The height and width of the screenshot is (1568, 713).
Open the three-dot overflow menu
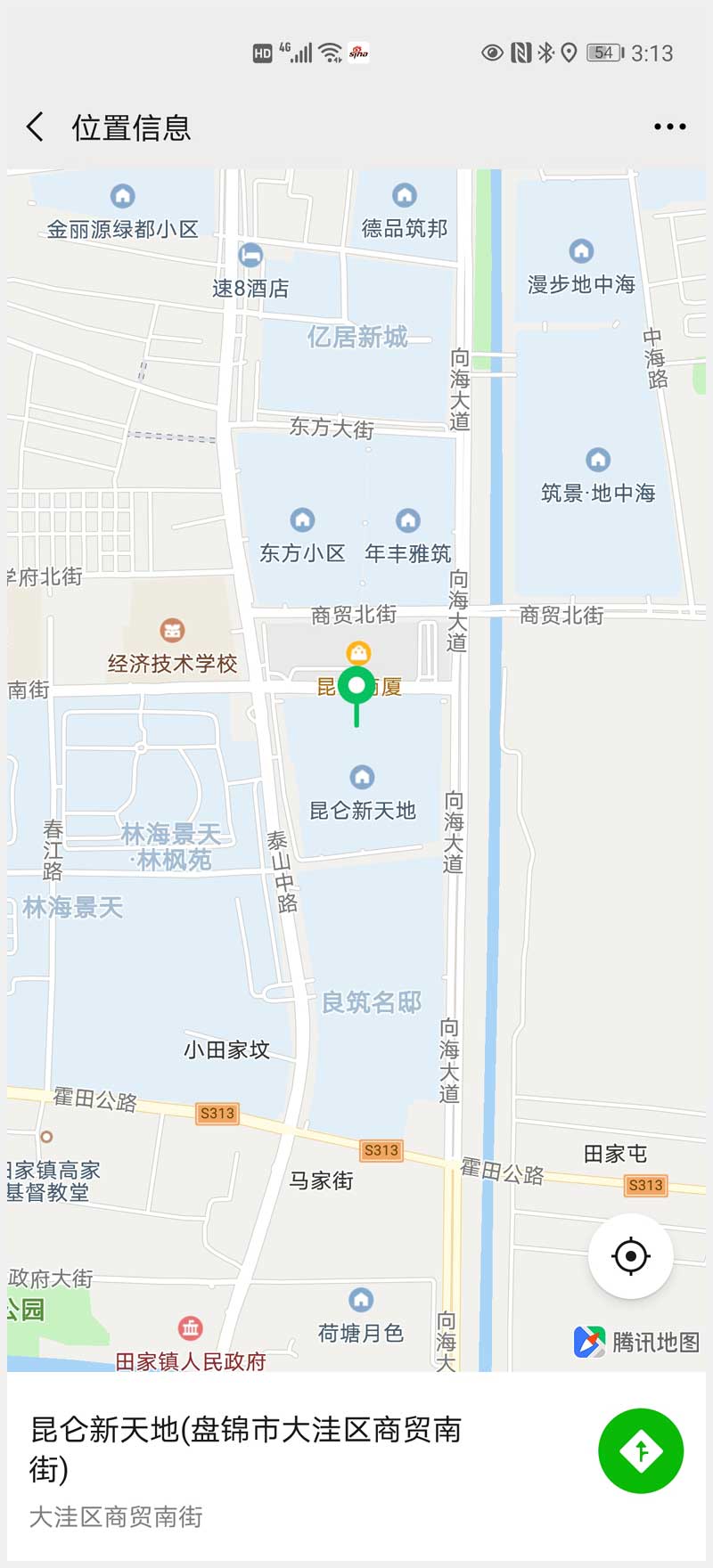tap(669, 127)
